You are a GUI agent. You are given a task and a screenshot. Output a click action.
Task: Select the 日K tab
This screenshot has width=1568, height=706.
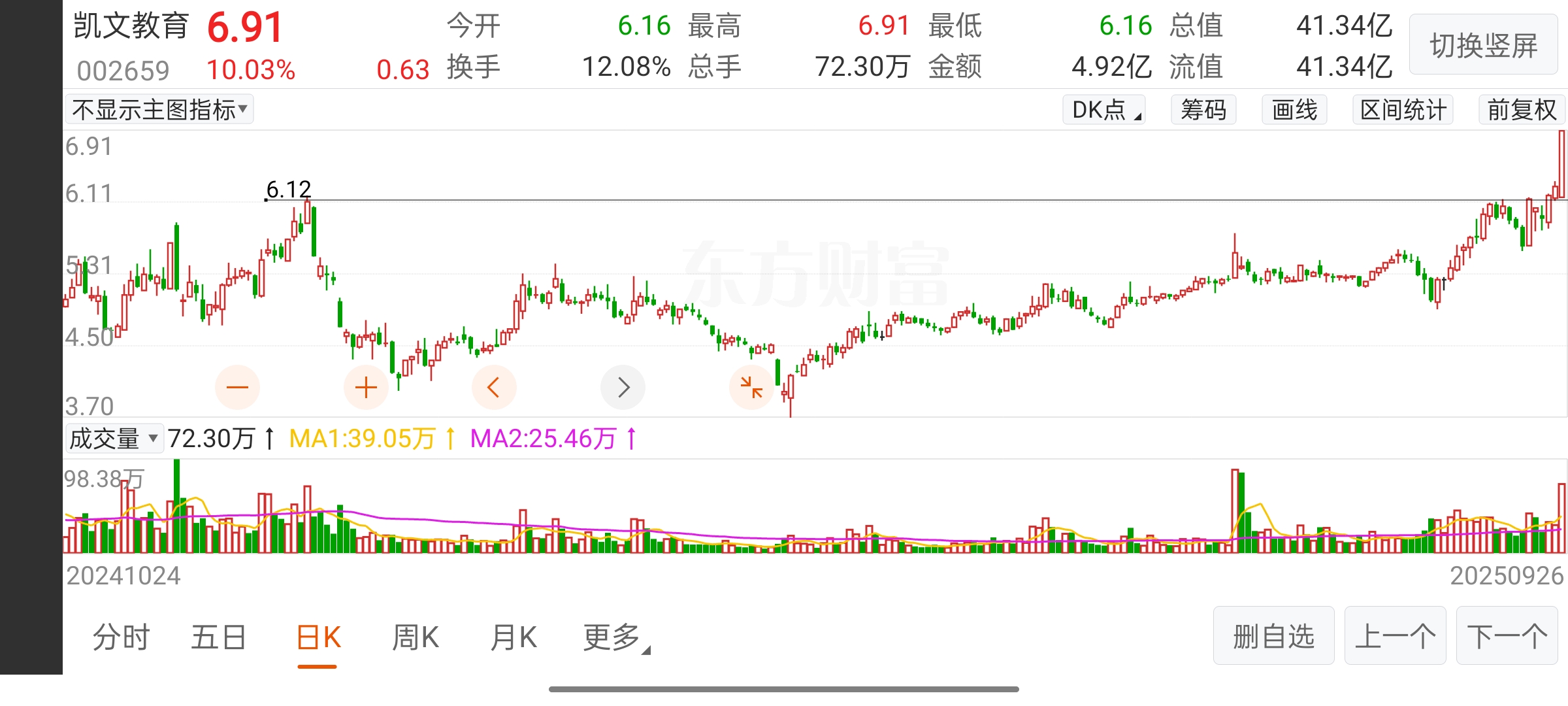(x=318, y=637)
